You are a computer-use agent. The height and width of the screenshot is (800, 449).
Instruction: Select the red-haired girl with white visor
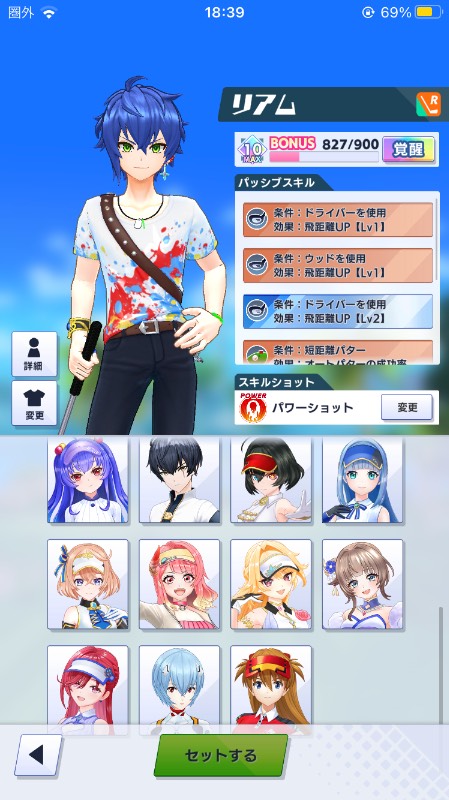pyautogui.click(x=88, y=685)
